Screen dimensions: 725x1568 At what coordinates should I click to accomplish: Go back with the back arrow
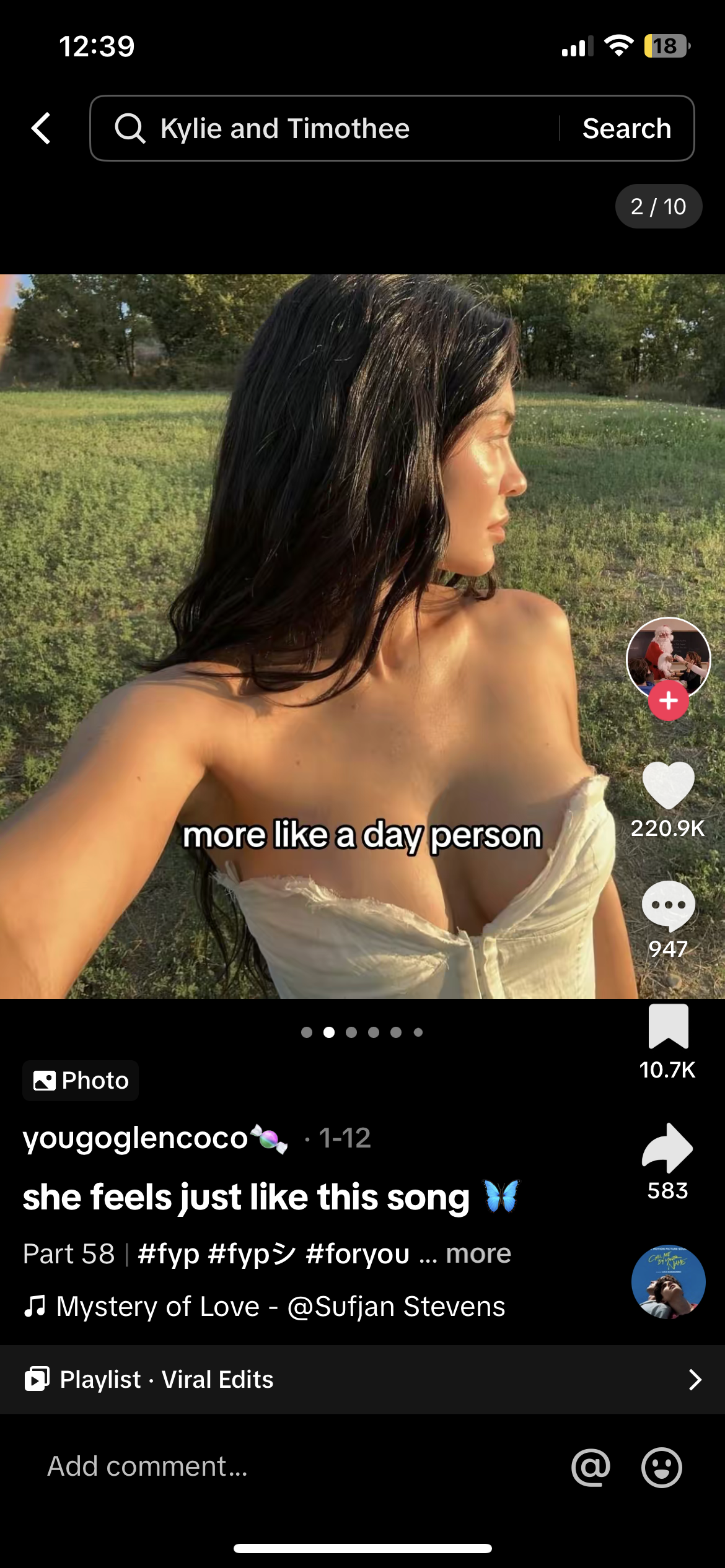42,128
